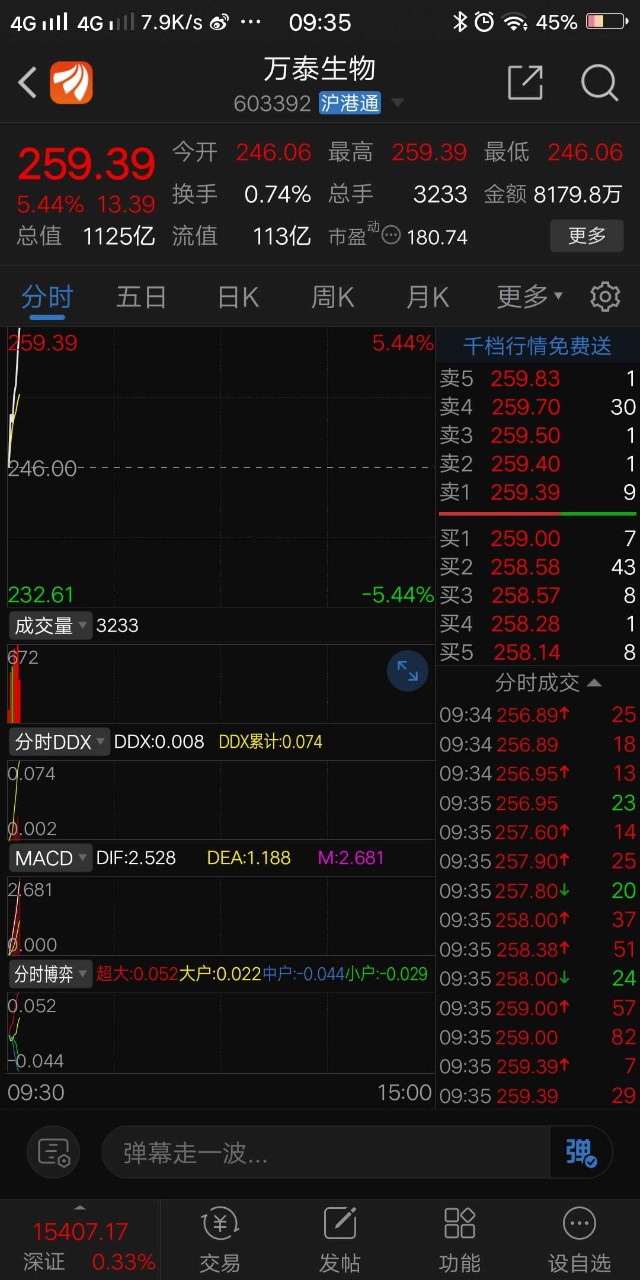This screenshot has width=640, height=1280.
Task: Switch to the 五日 chart tab
Action: coord(141,297)
